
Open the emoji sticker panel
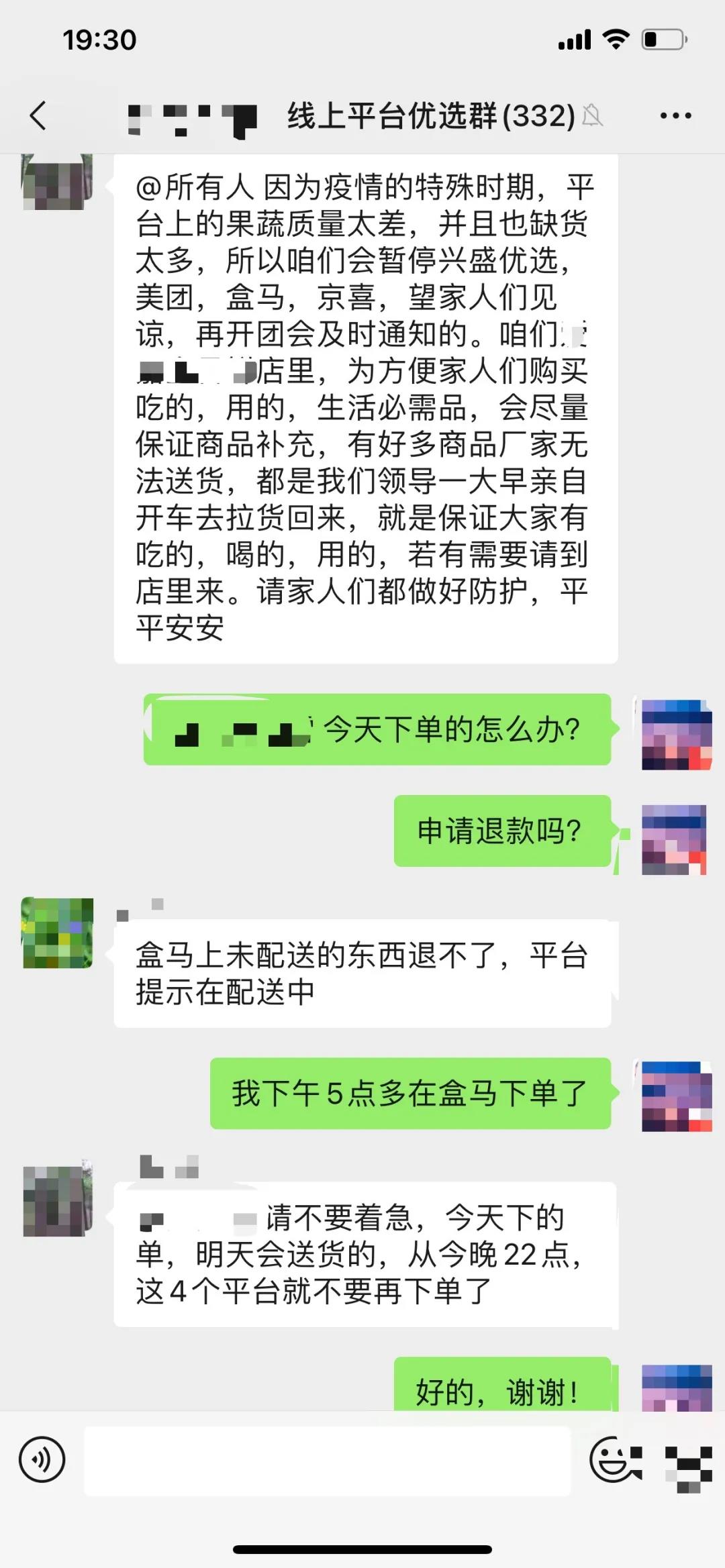(x=614, y=1459)
